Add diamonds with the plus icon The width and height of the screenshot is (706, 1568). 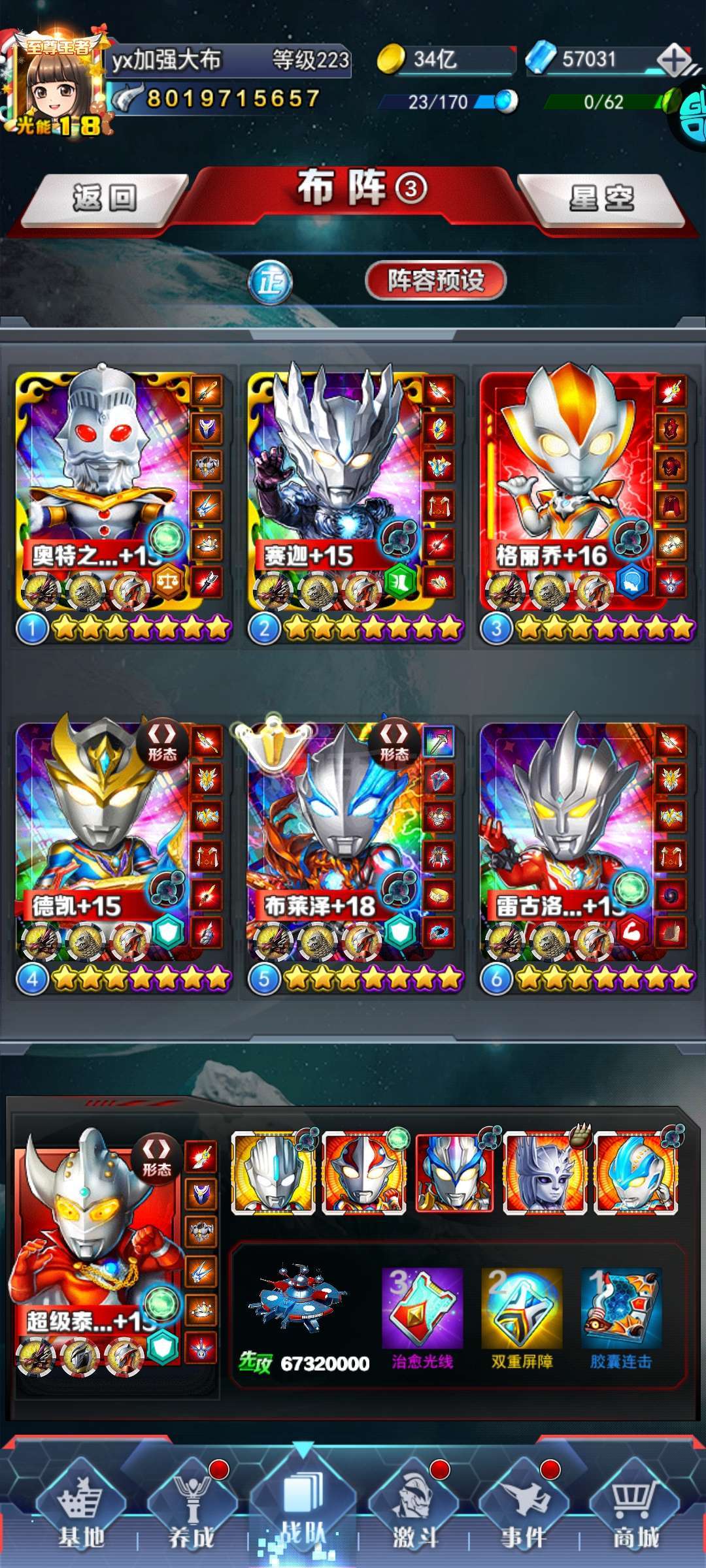(x=673, y=60)
